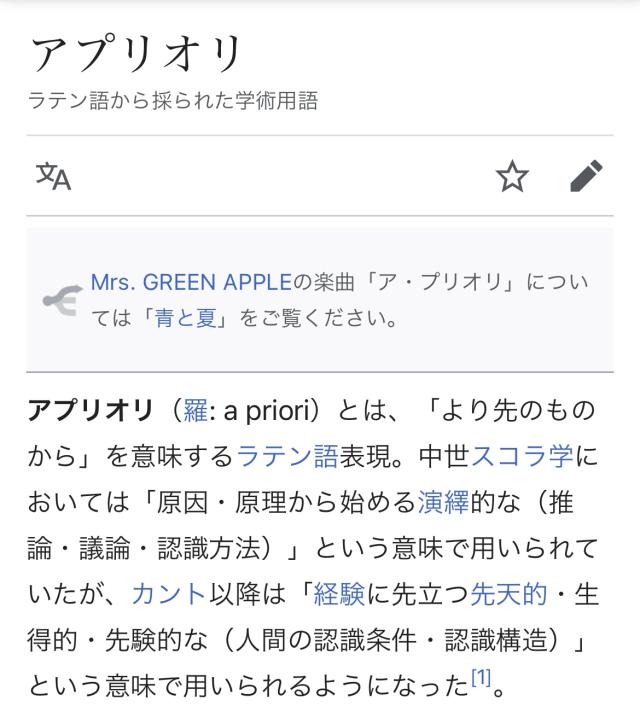Open the 経験 link
This screenshot has height=706, width=640.
(339, 595)
